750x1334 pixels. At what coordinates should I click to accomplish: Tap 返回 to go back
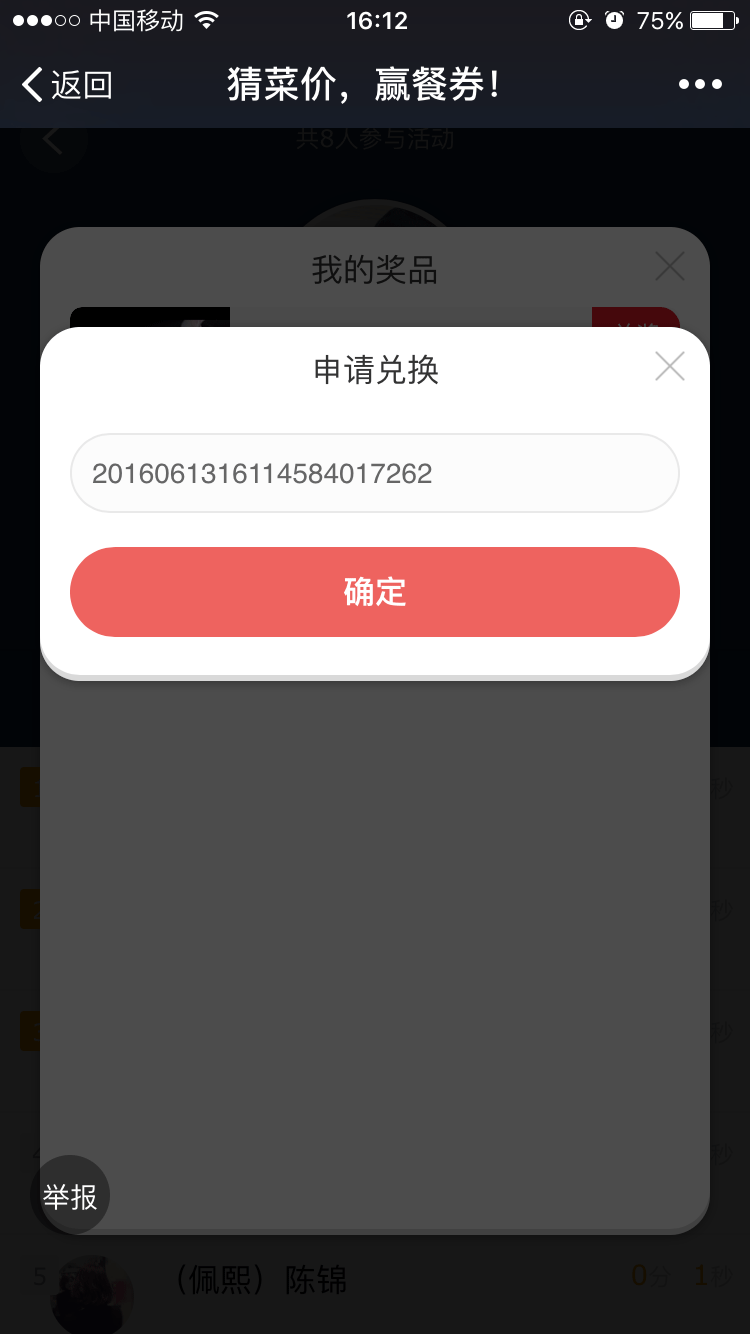66,85
